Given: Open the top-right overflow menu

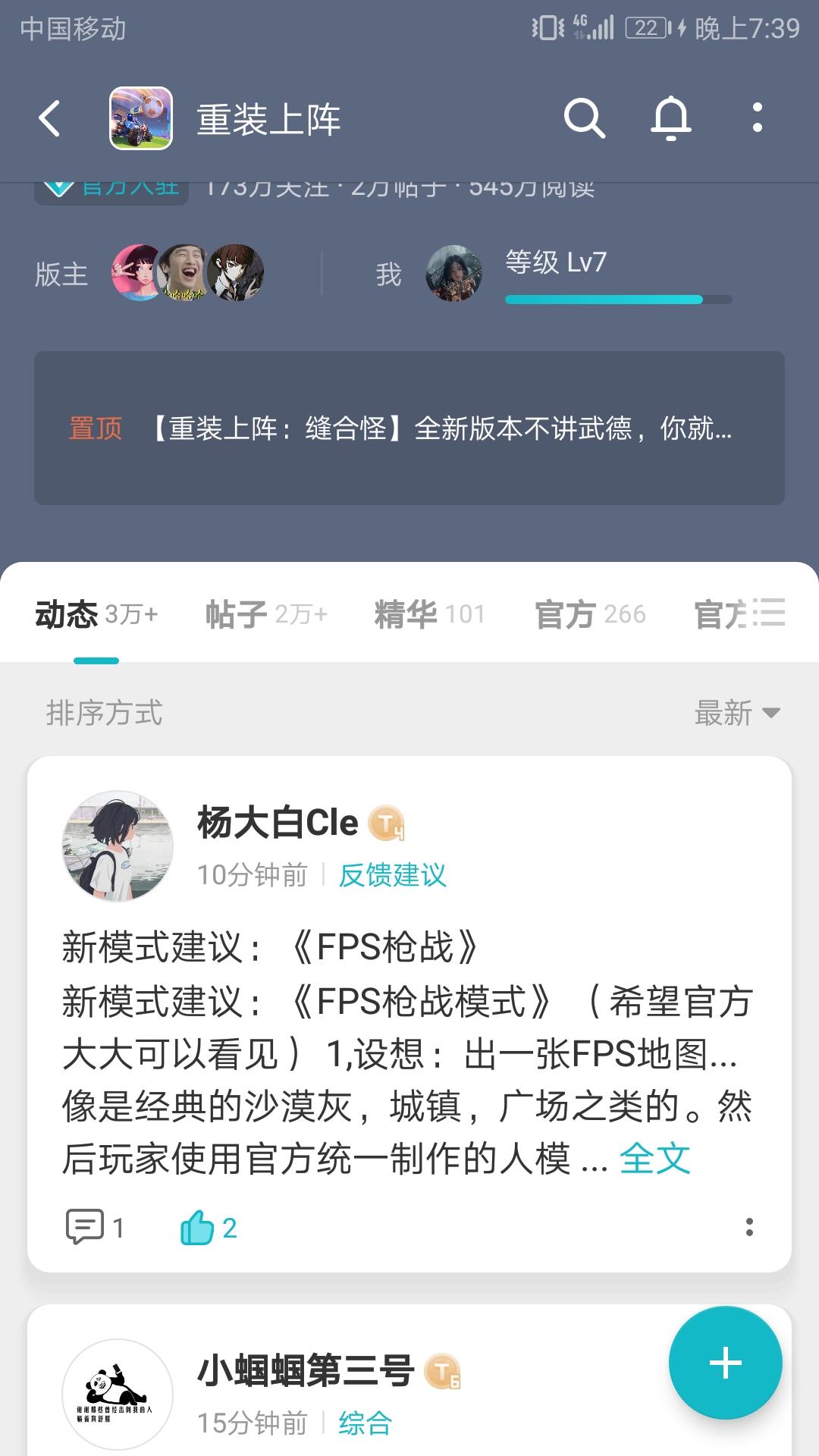Looking at the screenshot, I should (757, 118).
